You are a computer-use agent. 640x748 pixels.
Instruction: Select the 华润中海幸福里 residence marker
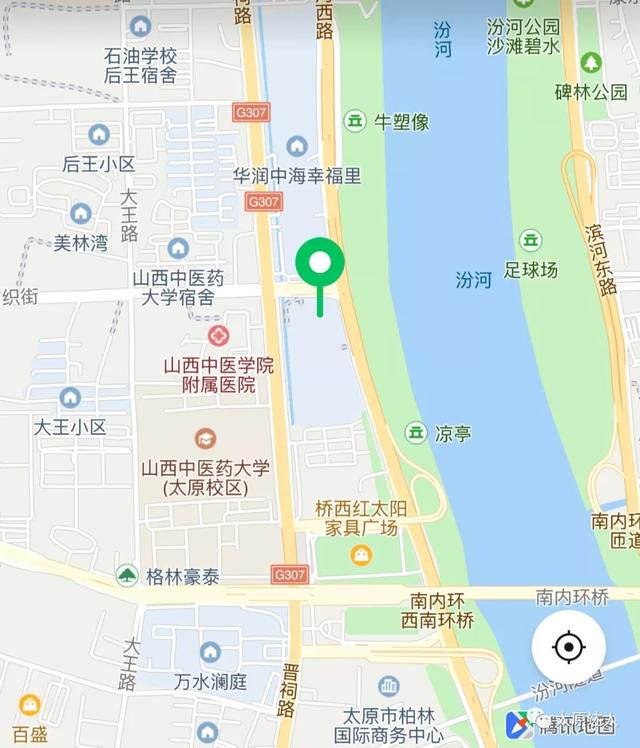coord(297,147)
